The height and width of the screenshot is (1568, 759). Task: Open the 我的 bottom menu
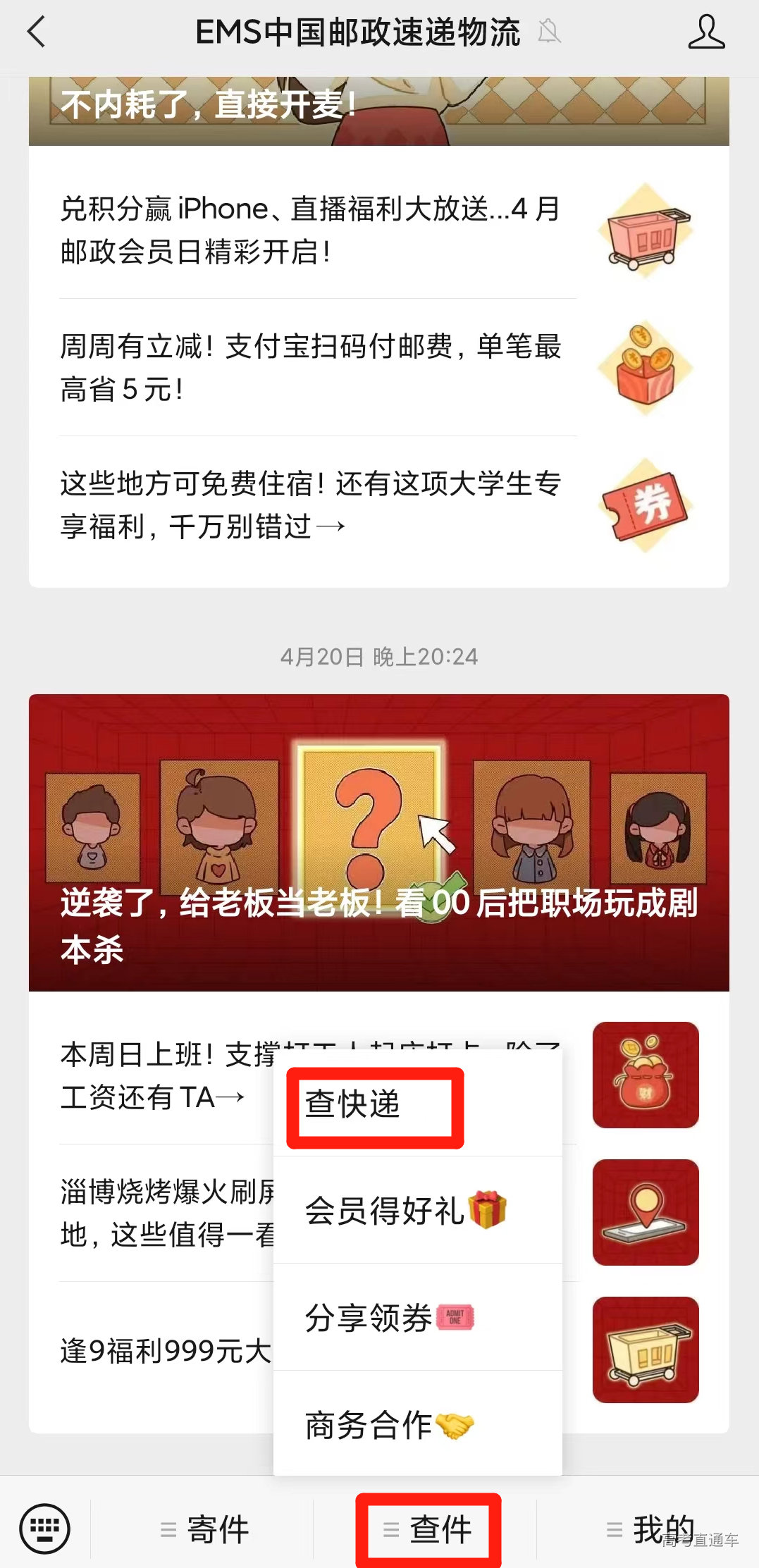[650, 1530]
